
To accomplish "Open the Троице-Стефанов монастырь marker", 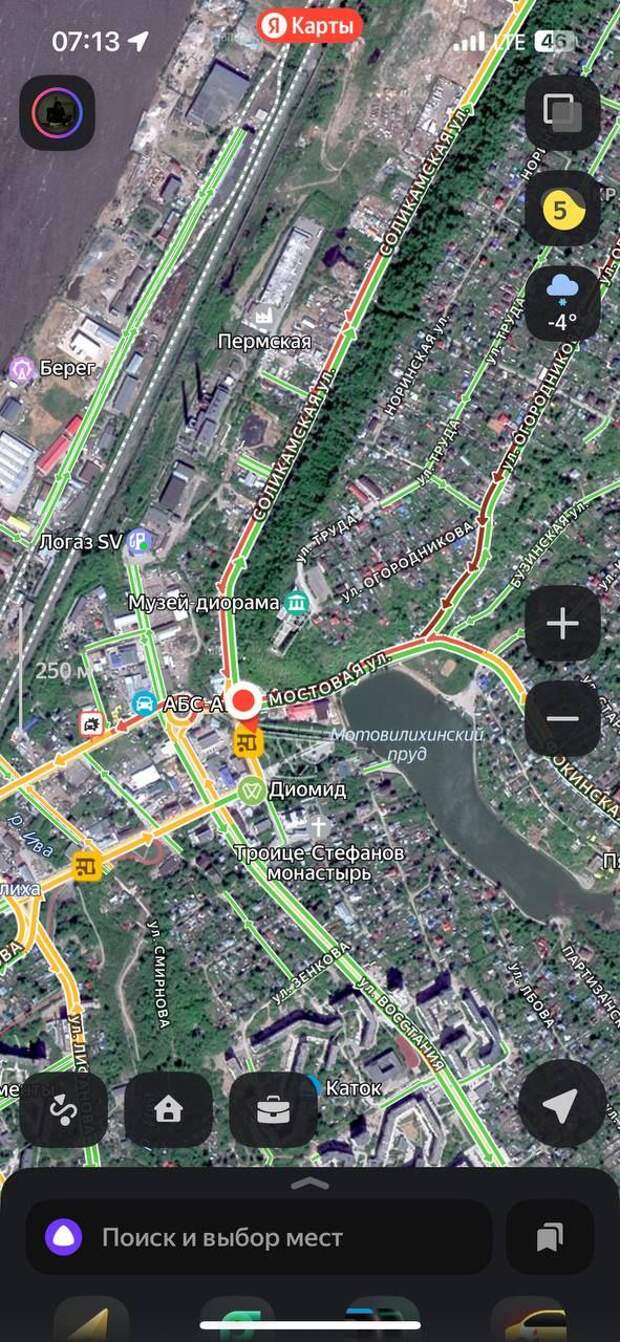I will pyautogui.click(x=318, y=827).
